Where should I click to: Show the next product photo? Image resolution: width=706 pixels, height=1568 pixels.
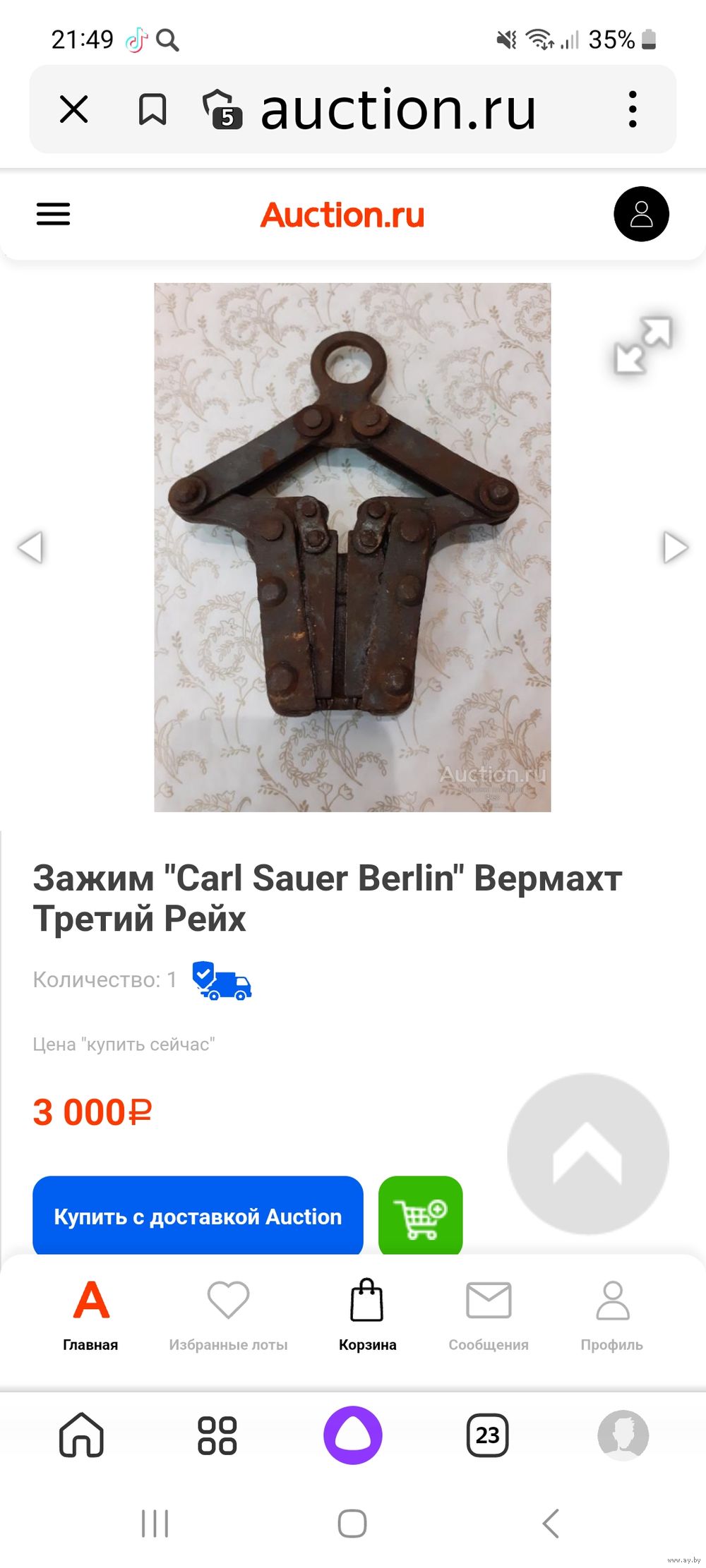pyautogui.click(x=675, y=547)
